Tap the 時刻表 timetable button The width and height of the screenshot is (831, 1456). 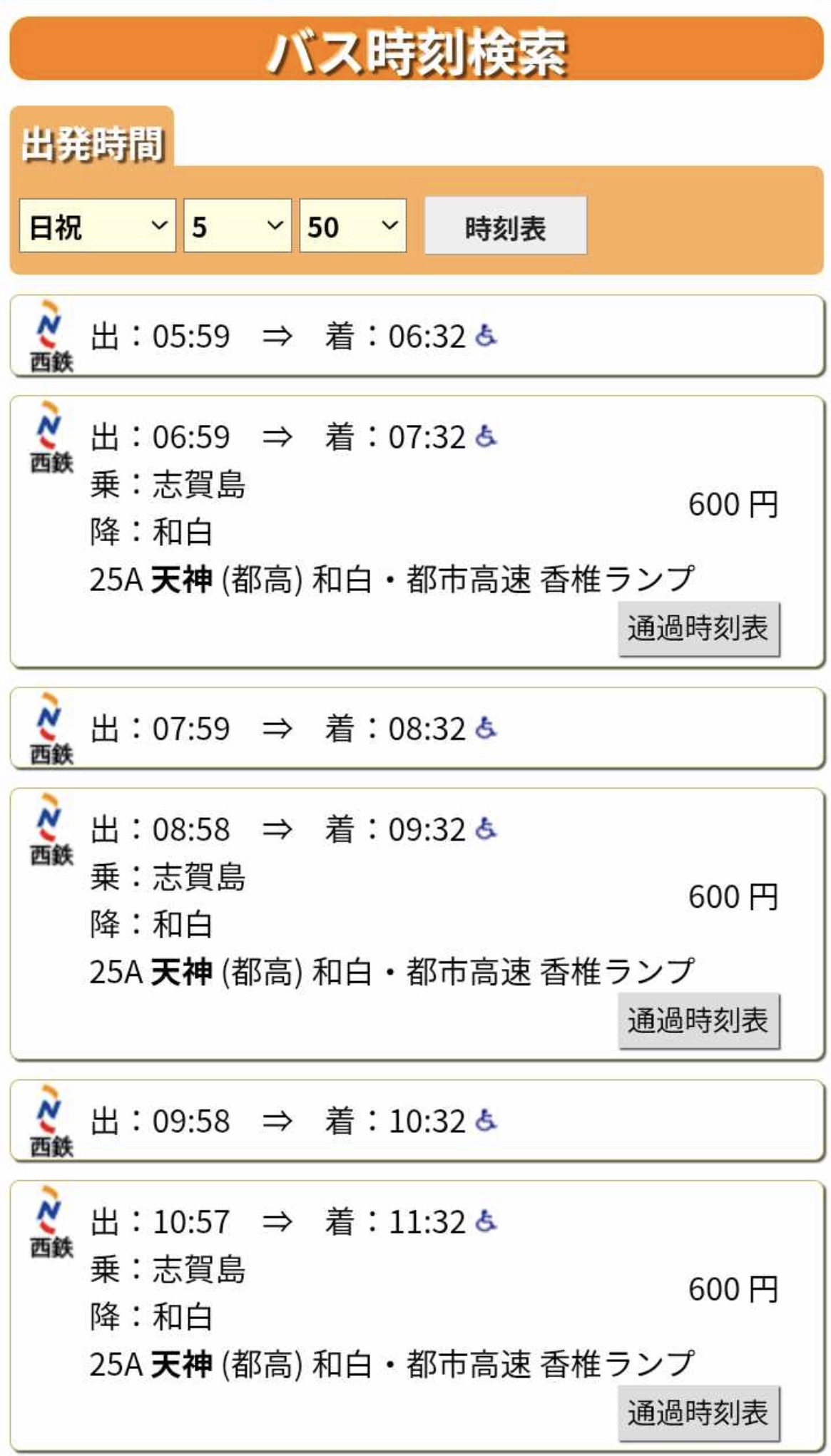point(505,226)
